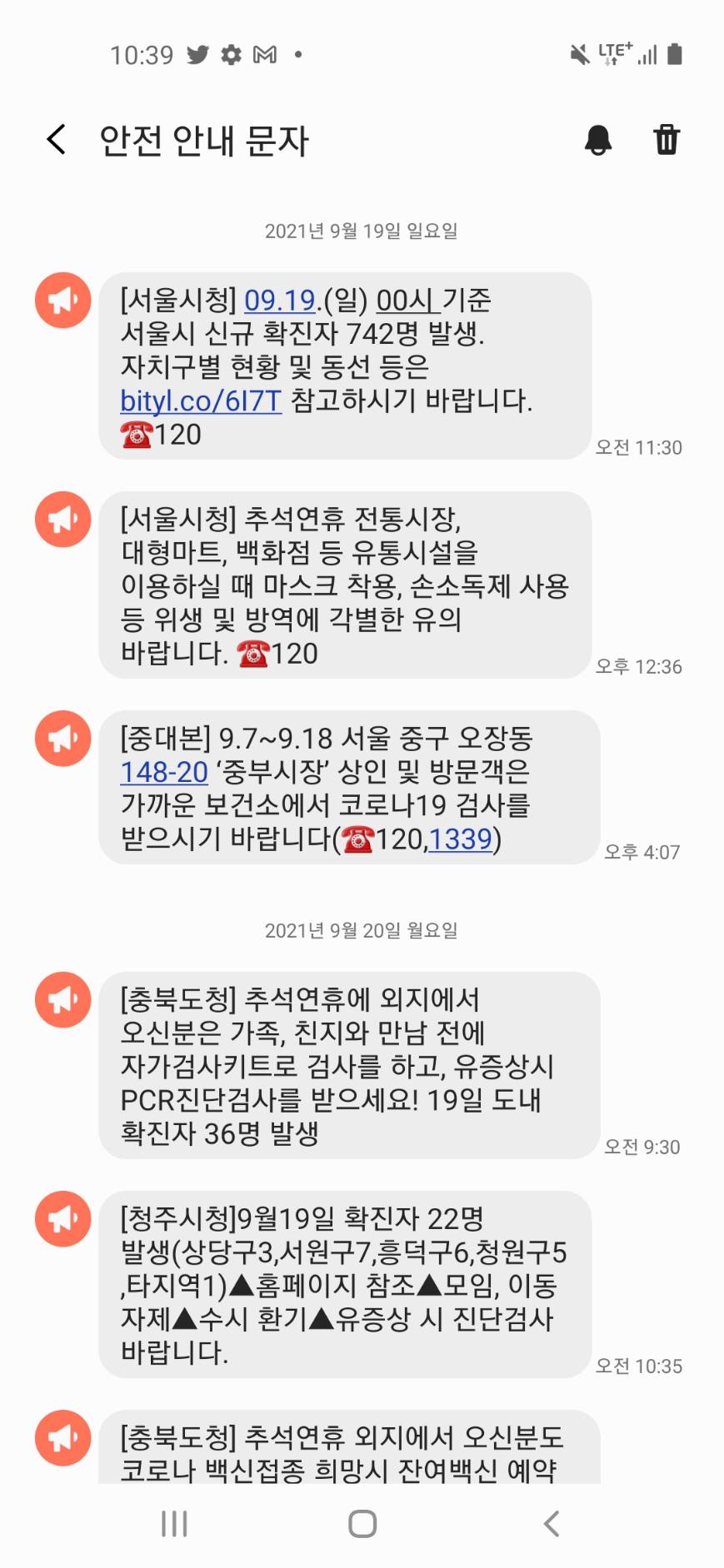The width and height of the screenshot is (724, 1568).
Task: Tap the 148-20 address link
Action: tap(164, 773)
